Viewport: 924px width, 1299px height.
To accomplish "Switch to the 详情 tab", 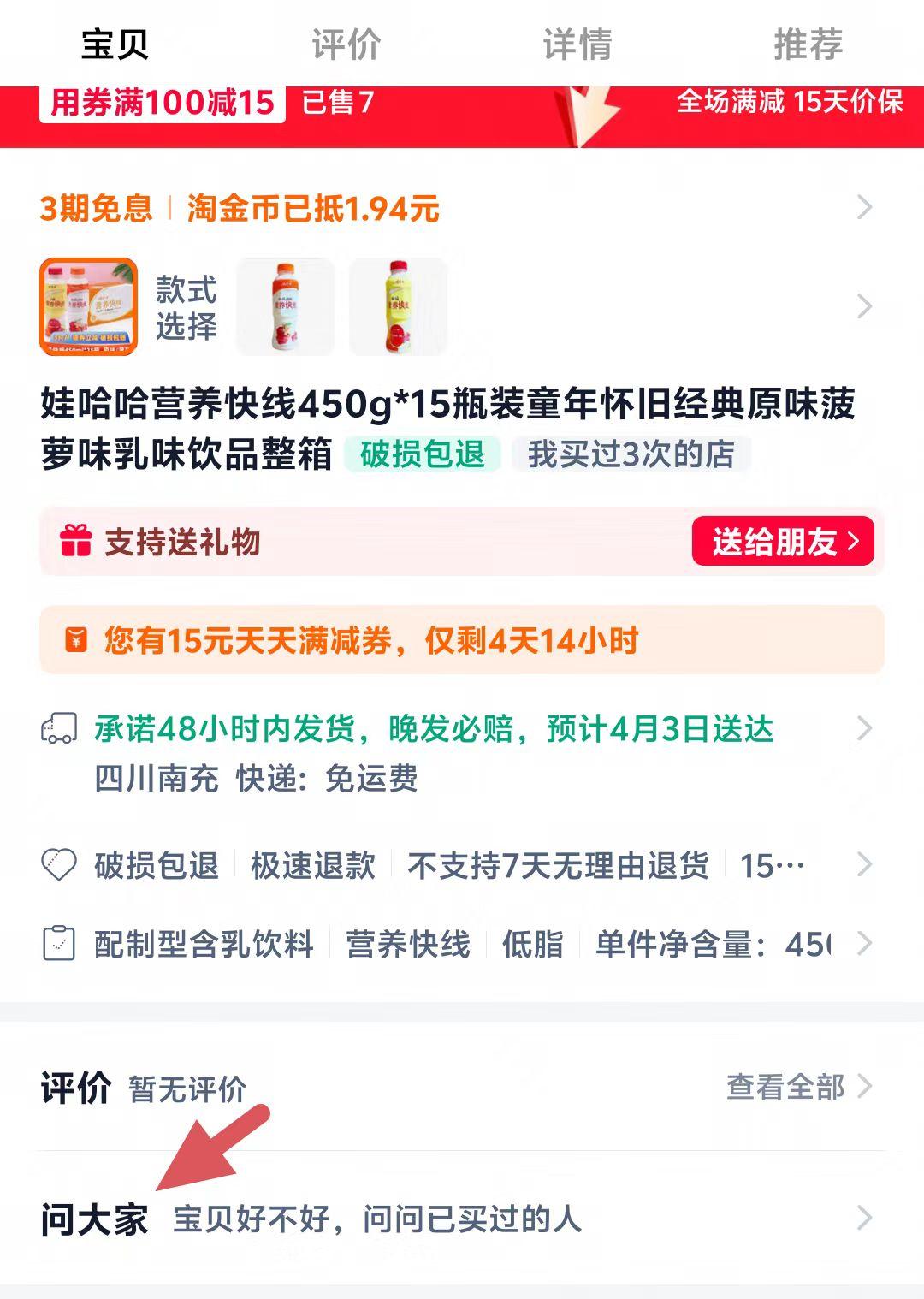I will click(x=577, y=44).
